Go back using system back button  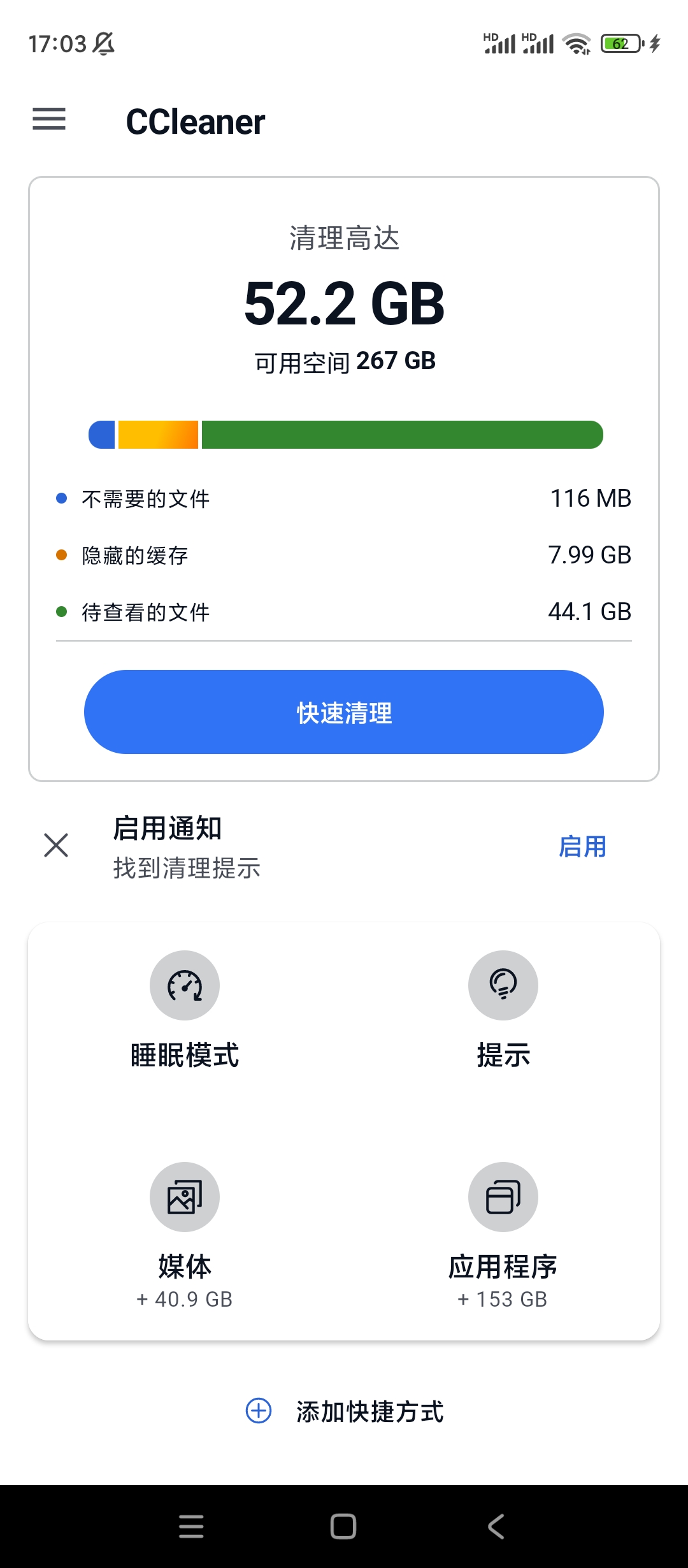click(496, 1527)
